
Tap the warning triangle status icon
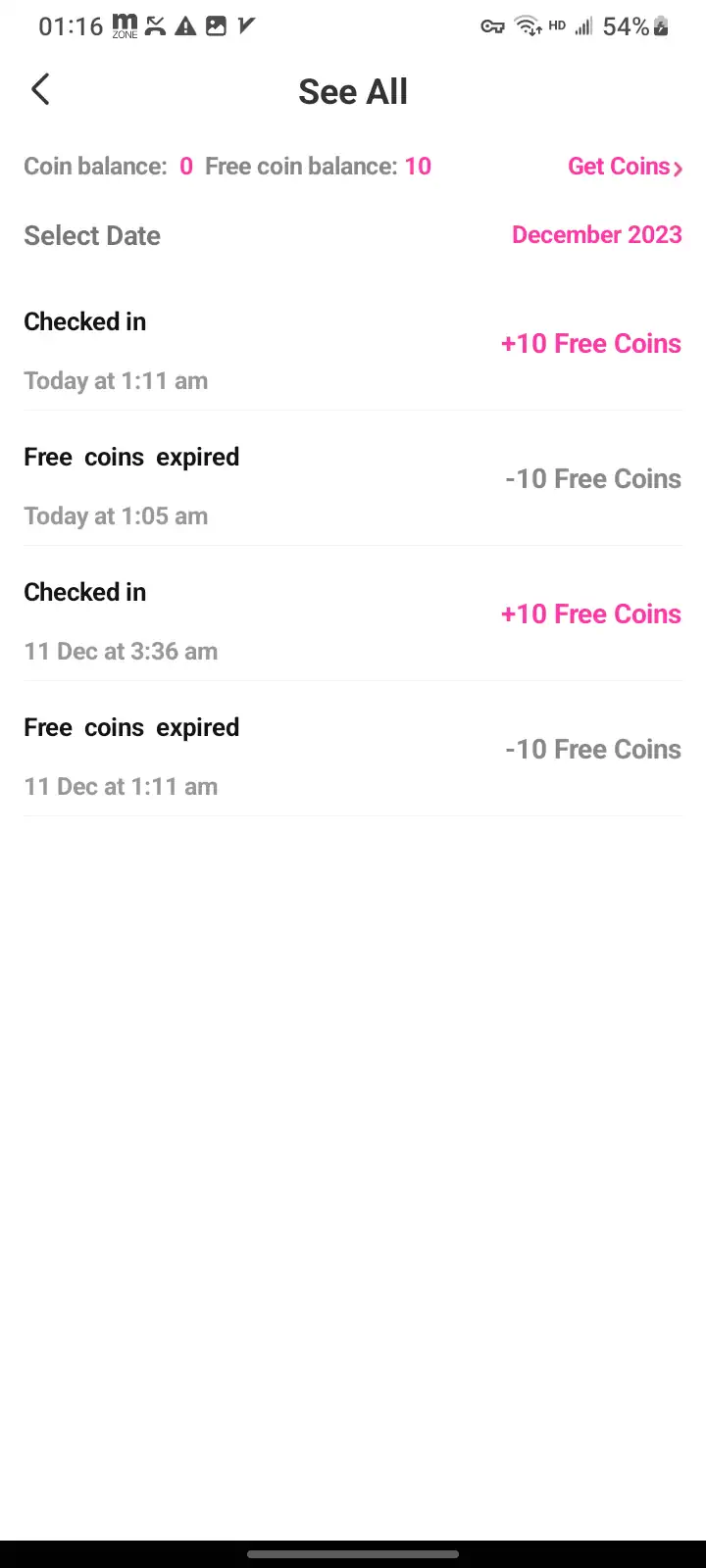click(185, 25)
